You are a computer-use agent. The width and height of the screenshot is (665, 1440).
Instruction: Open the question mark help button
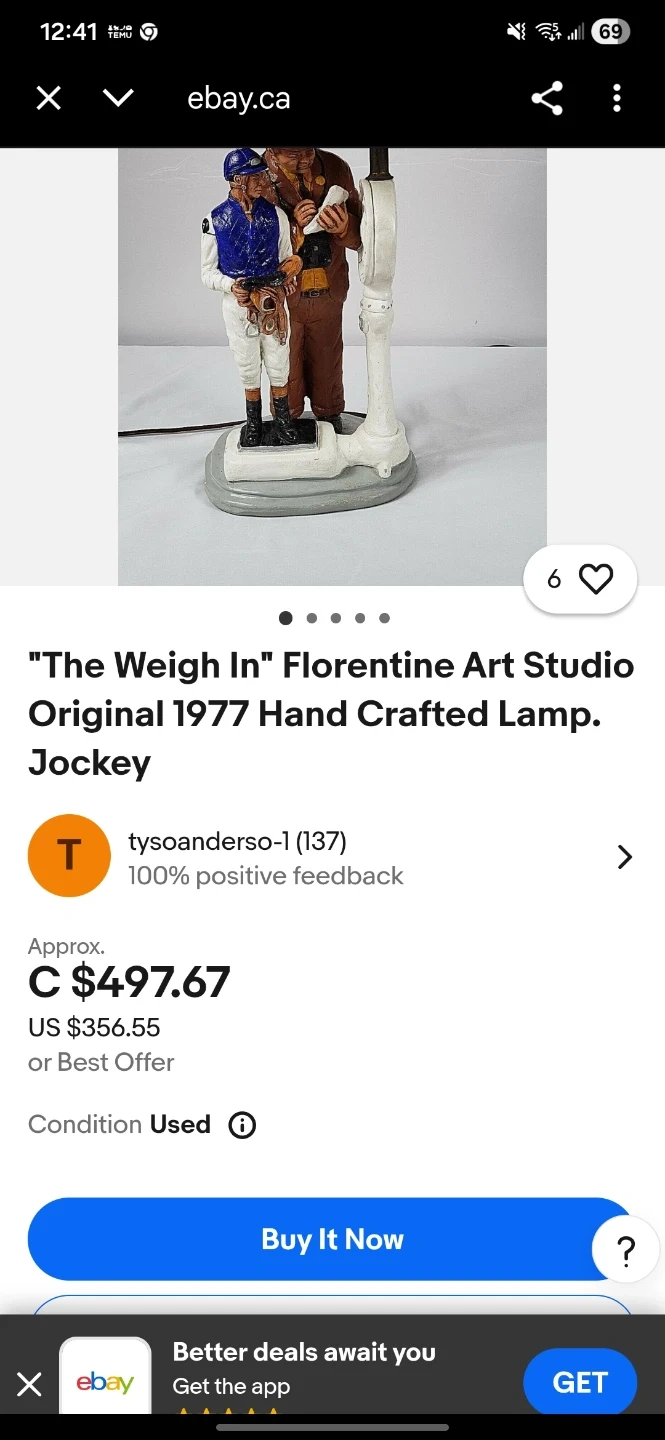pyautogui.click(x=626, y=1251)
